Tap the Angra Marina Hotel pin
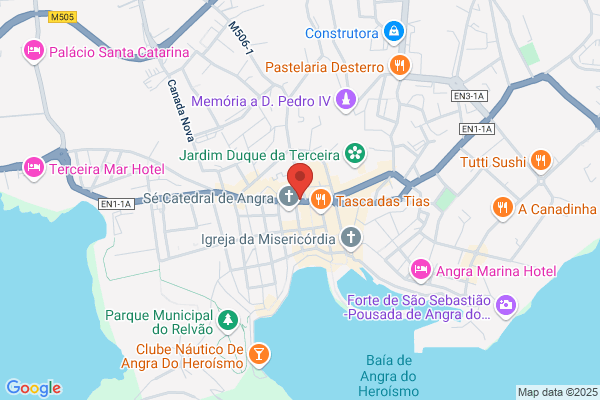Viewport: 600px width, 400px height. (421, 270)
